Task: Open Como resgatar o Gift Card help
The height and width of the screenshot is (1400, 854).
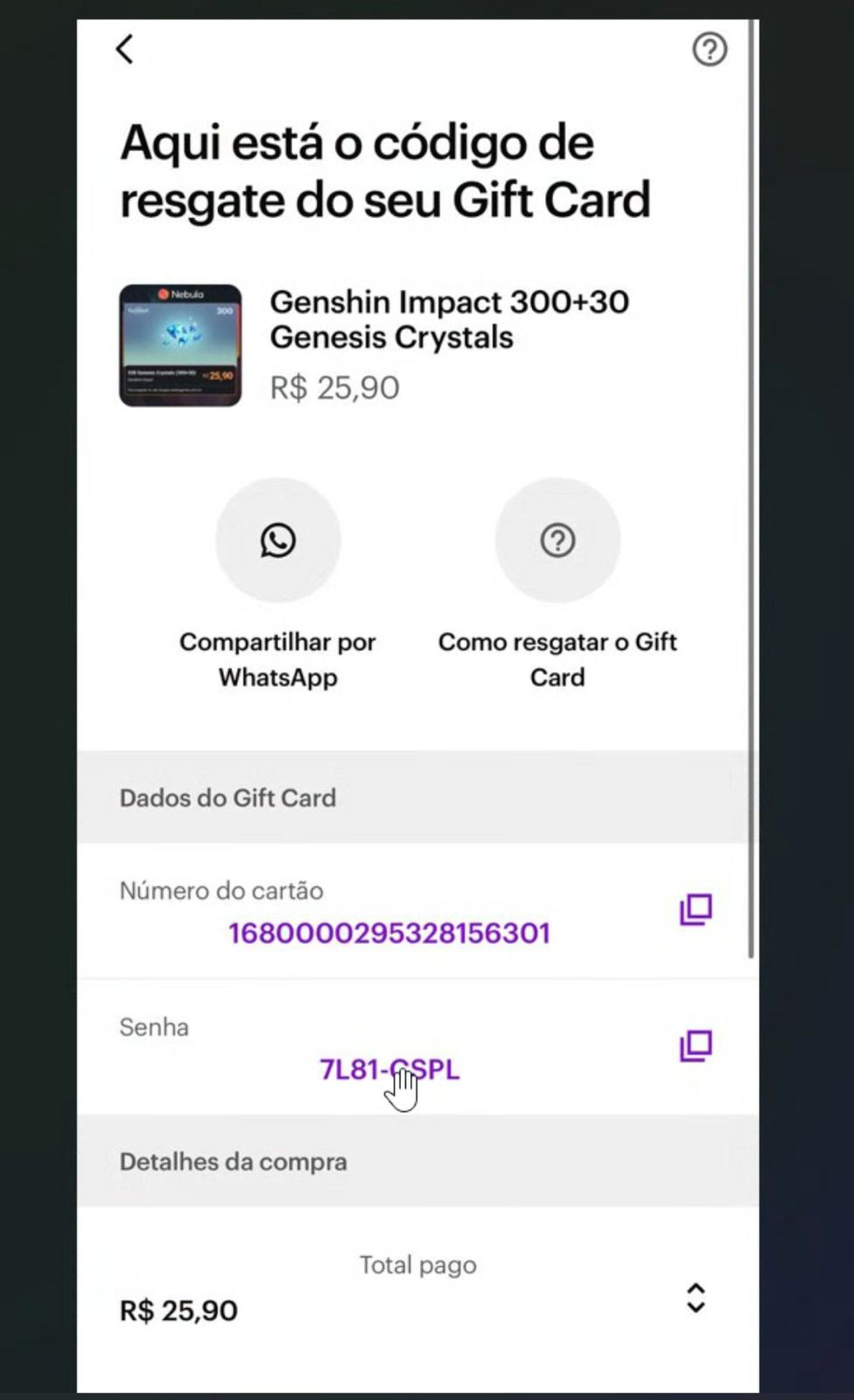Action: click(557, 541)
